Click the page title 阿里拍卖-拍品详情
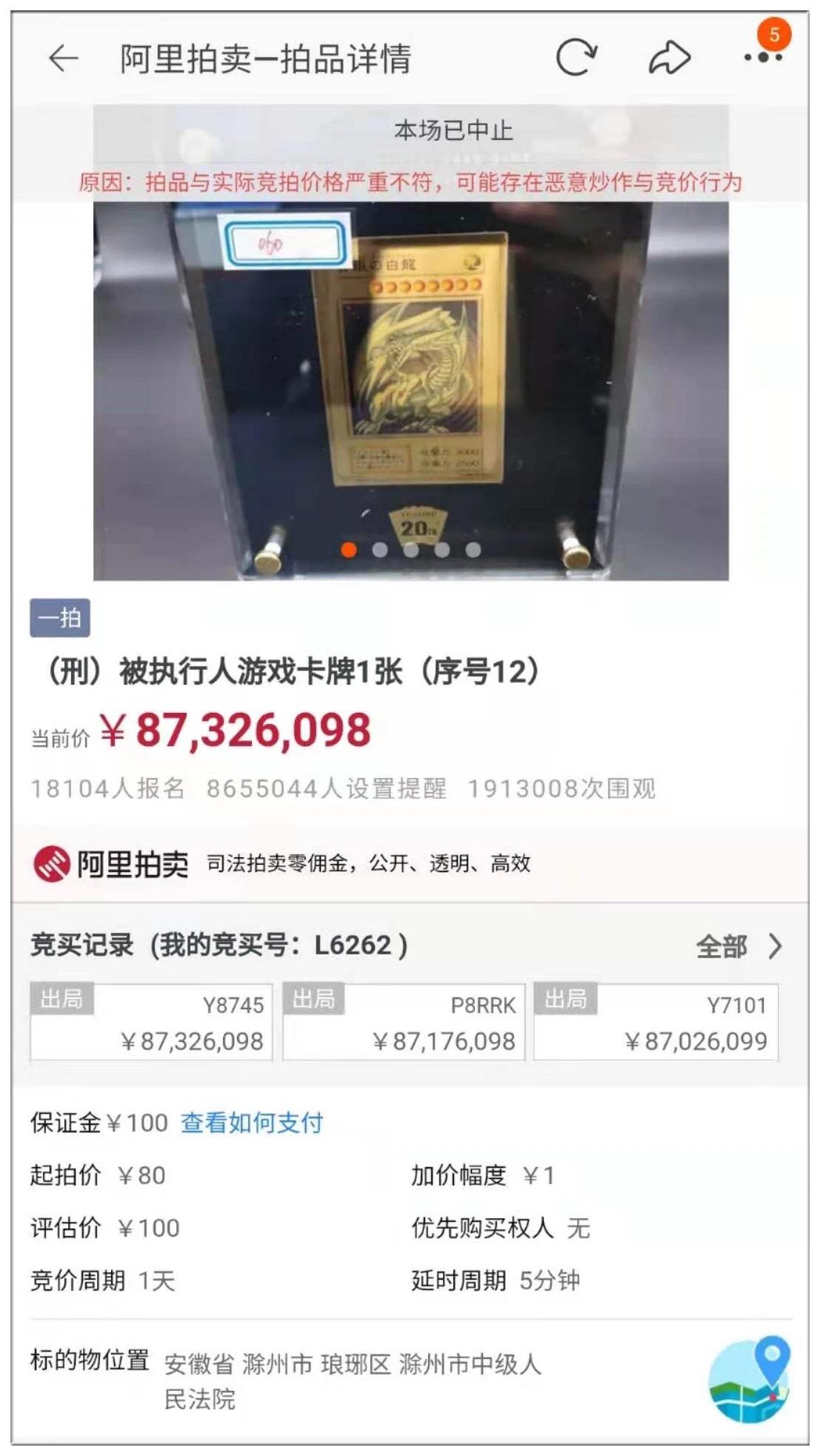Image resolution: width=820 pixels, height=1456 pixels. pos(264,61)
